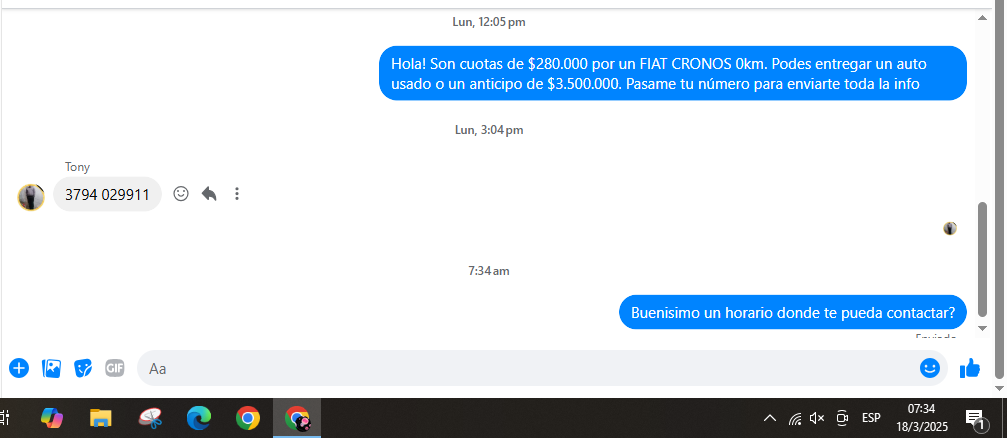1007x438 pixels.
Task: Open File Explorer from the taskbar
Action: point(100,418)
